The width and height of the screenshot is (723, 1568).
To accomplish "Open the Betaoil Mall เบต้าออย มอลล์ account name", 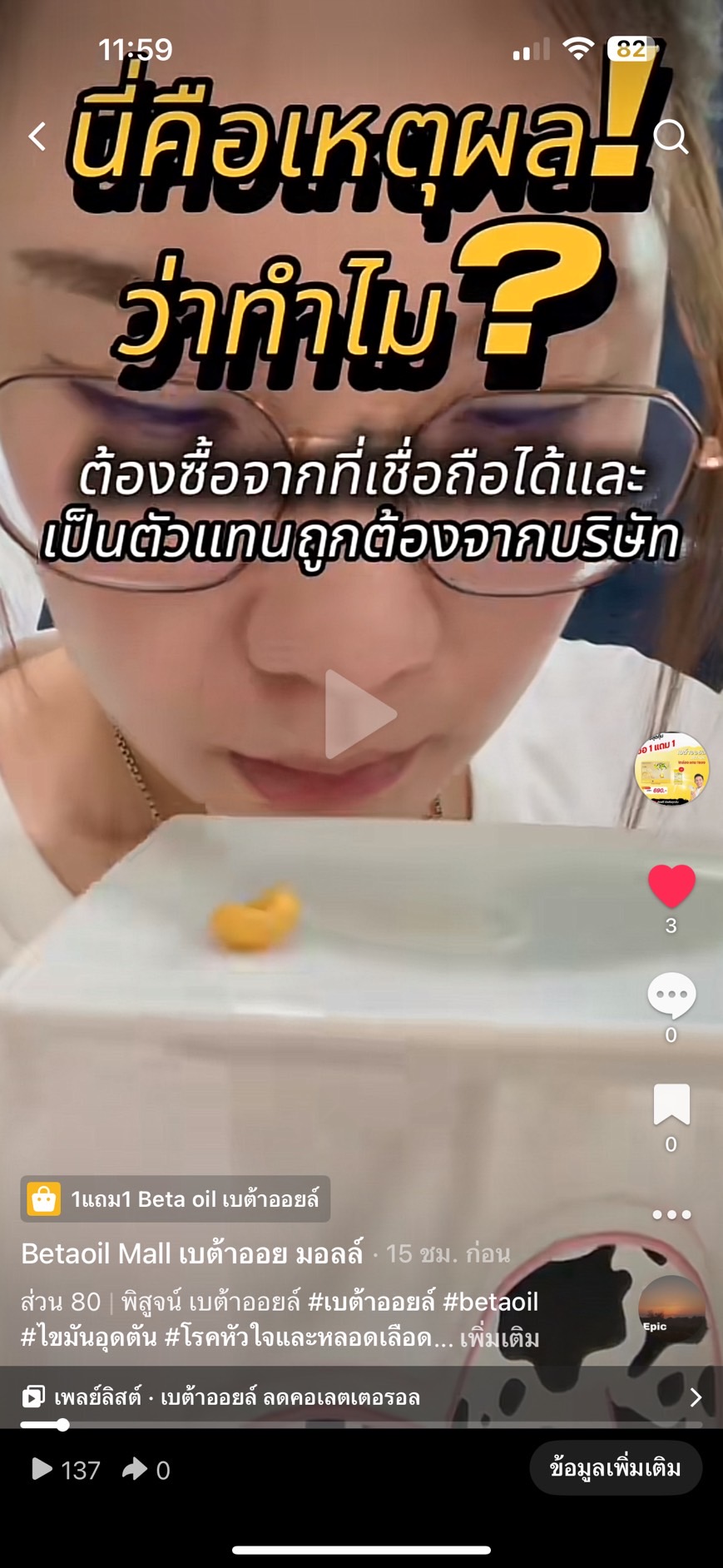I will pyautogui.click(x=192, y=1253).
